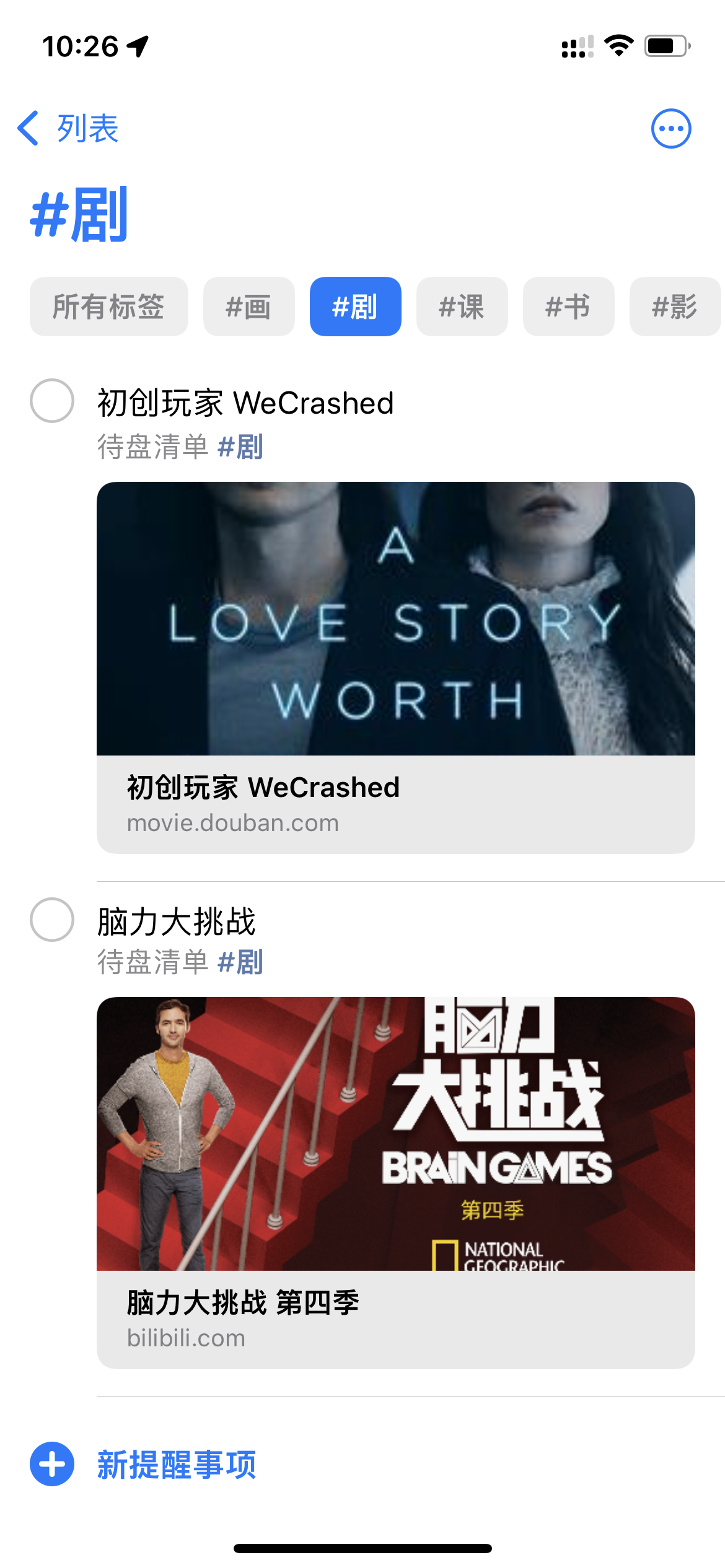Tap the #剧 tag under 初创玩家 WeCrashed
Viewport: 725px width, 1568px height.
pyautogui.click(x=240, y=446)
